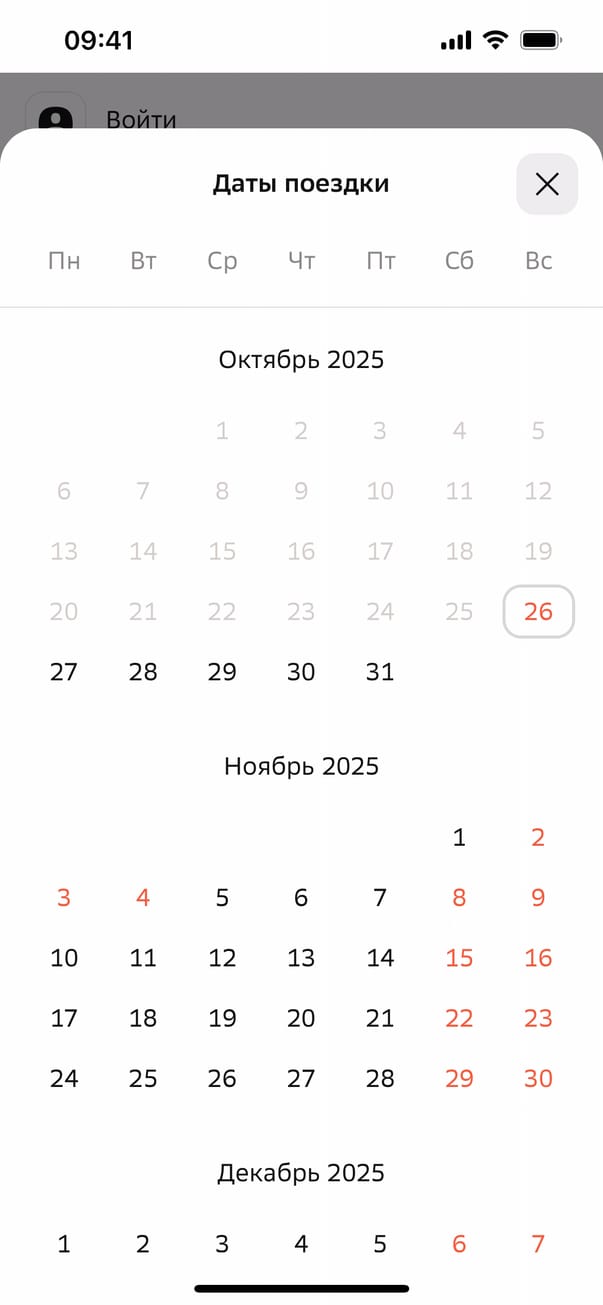Select November 12 in the calendar
Viewport: 603px width, 1305px height.
click(x=222, y=958)
